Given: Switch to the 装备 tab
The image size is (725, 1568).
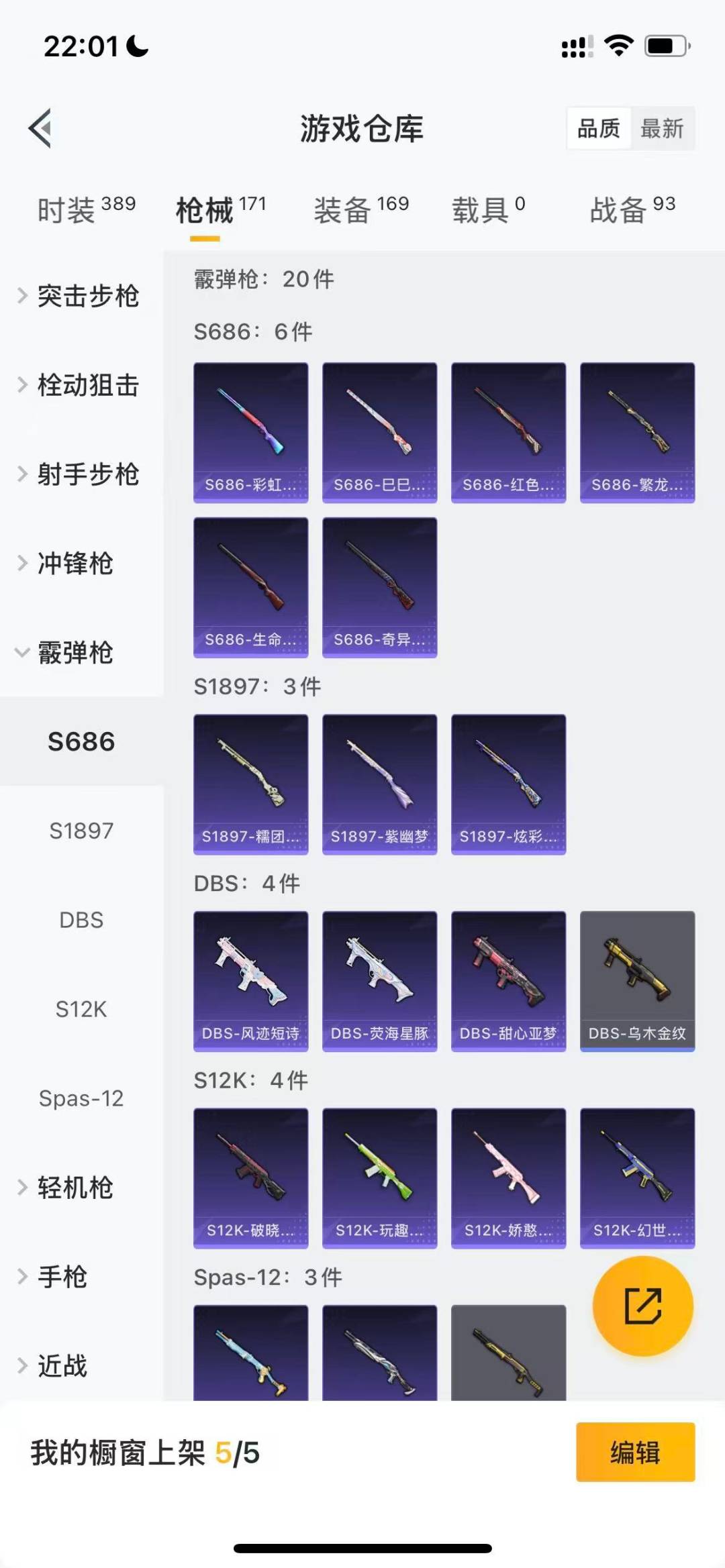Looking at the screenshot, I should click(344, 209).
